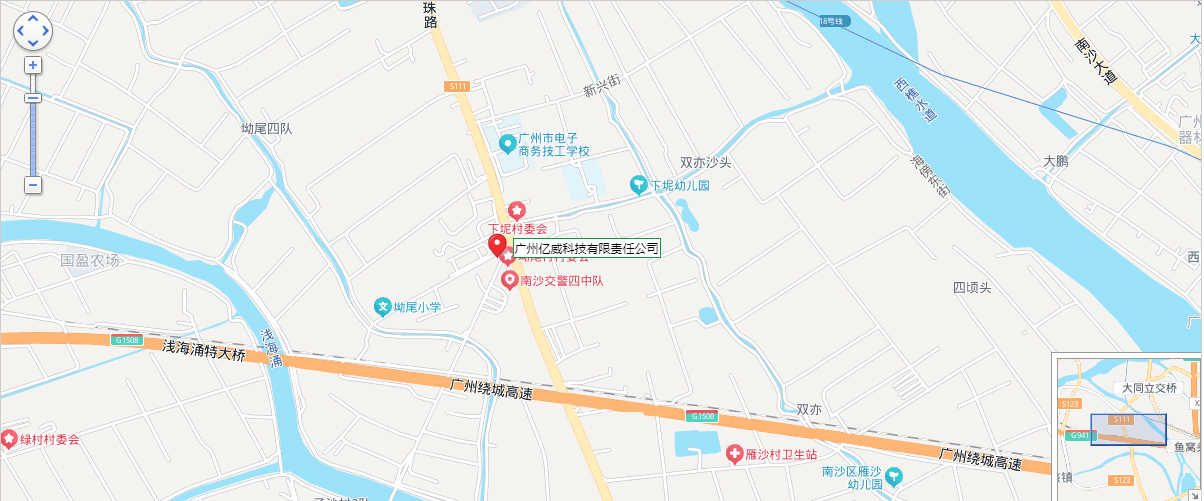1204x501 pixels.
Task: Select the 坳尾小学 school marker
Action: coord(381,307)
